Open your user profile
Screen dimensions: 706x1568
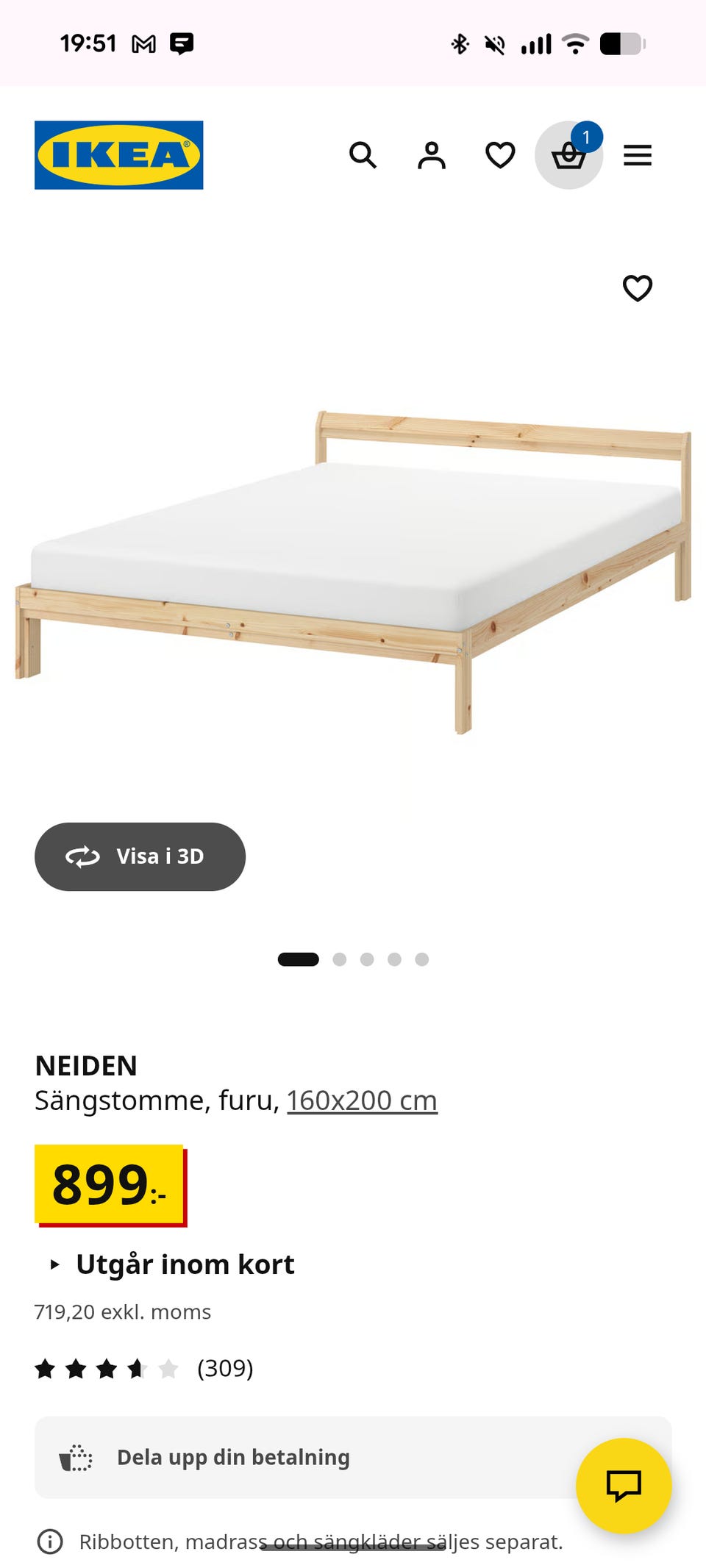click(432, 155)
